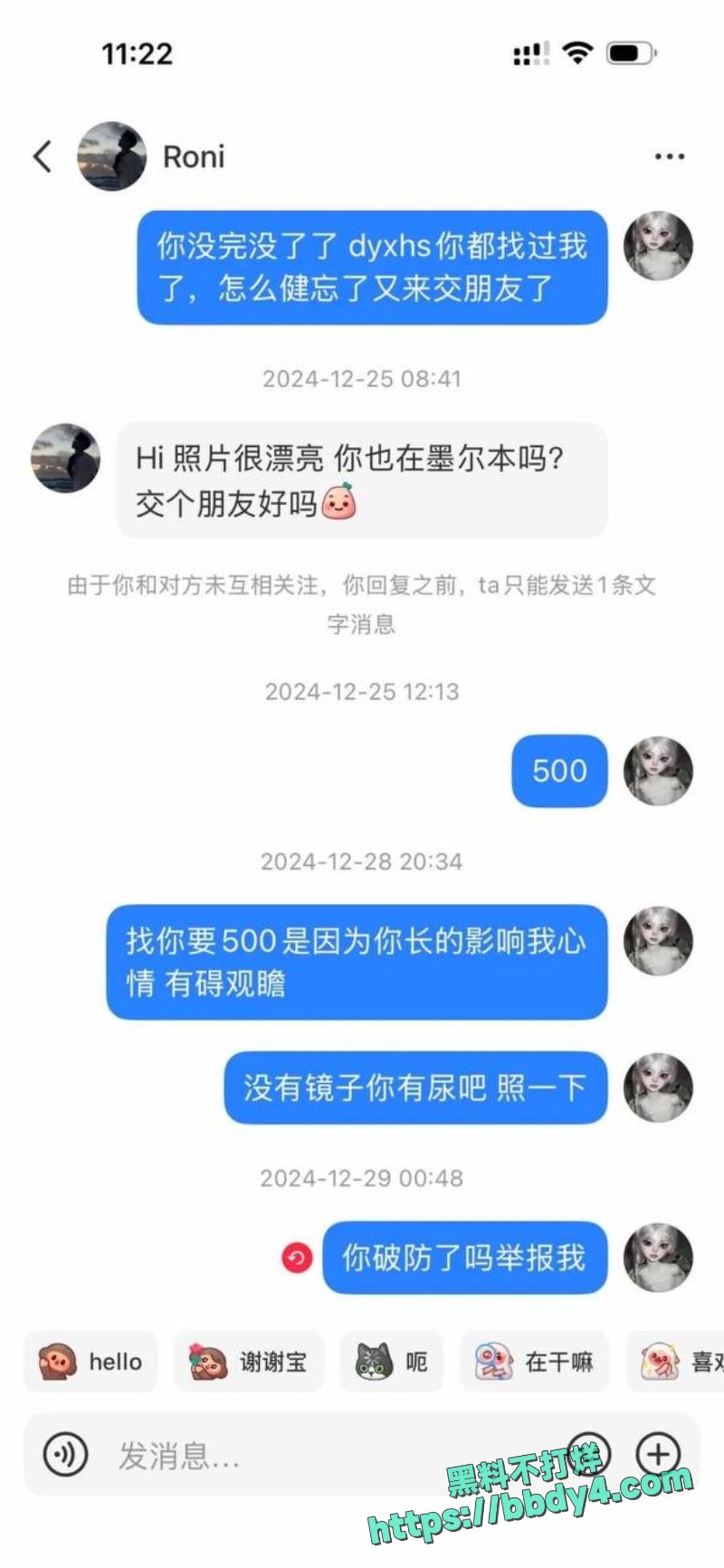Switch to voice message input

coord(65,1455)
